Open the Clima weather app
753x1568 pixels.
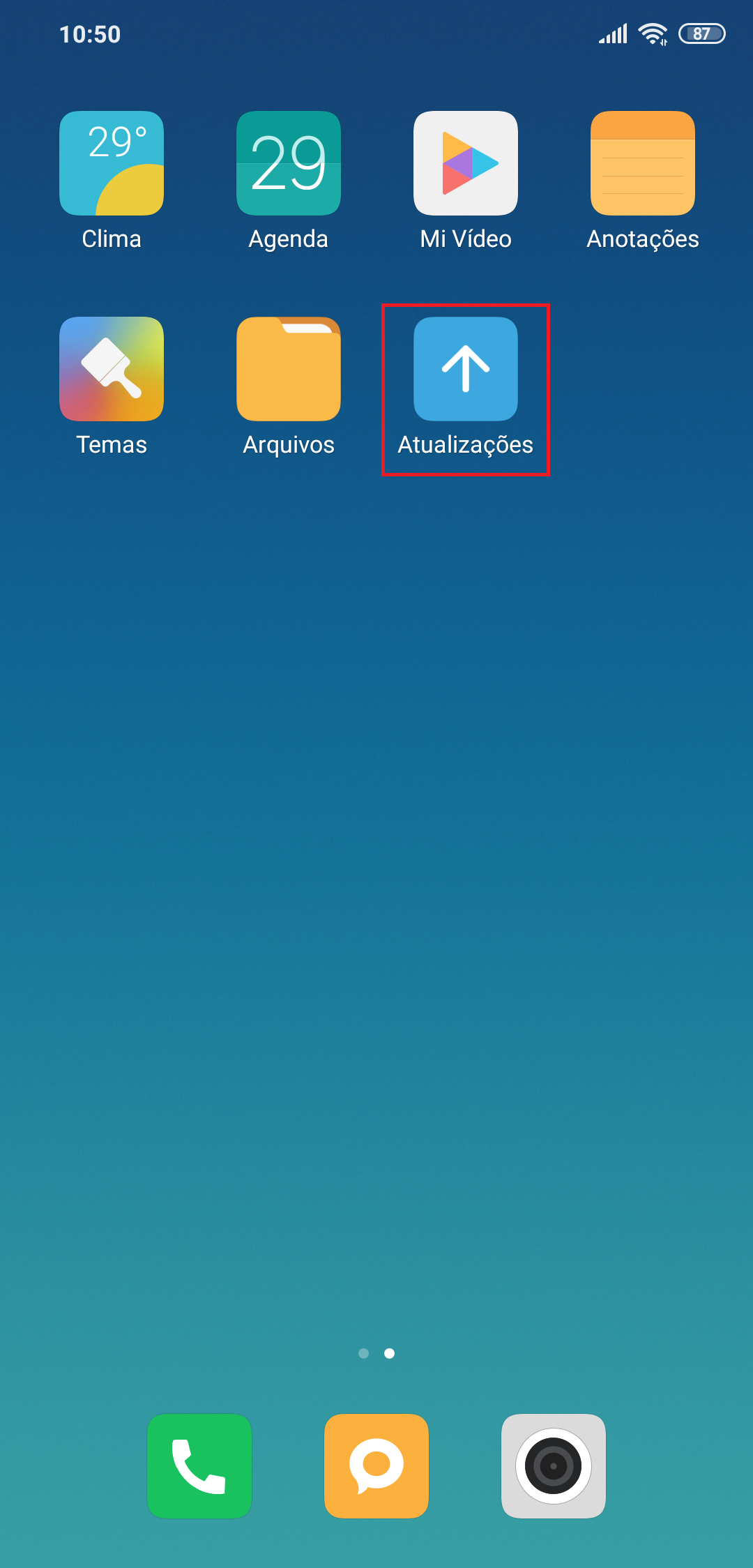tap(112, 163)
